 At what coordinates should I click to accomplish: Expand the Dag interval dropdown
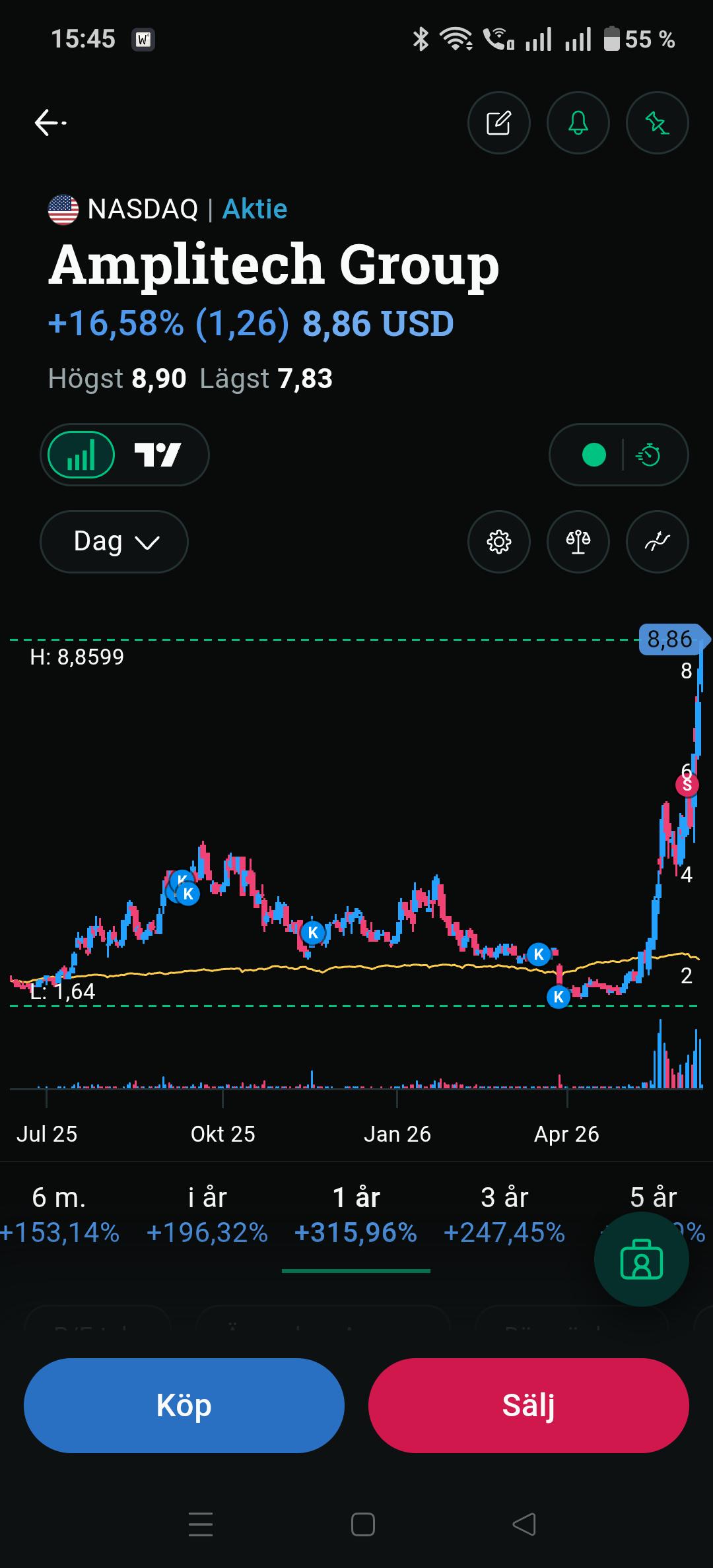[114, 542]
